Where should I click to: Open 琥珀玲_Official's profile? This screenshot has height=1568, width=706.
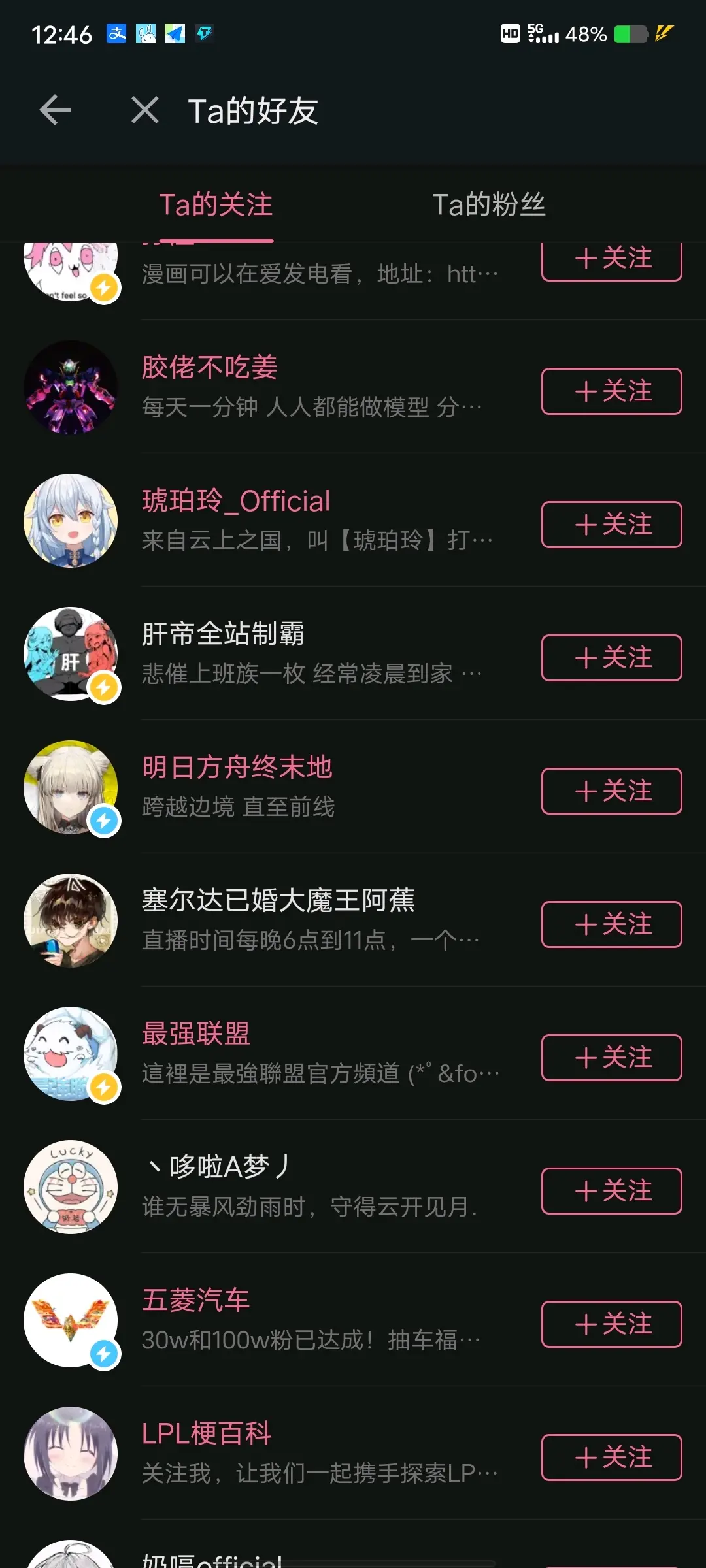click(236, 501)
